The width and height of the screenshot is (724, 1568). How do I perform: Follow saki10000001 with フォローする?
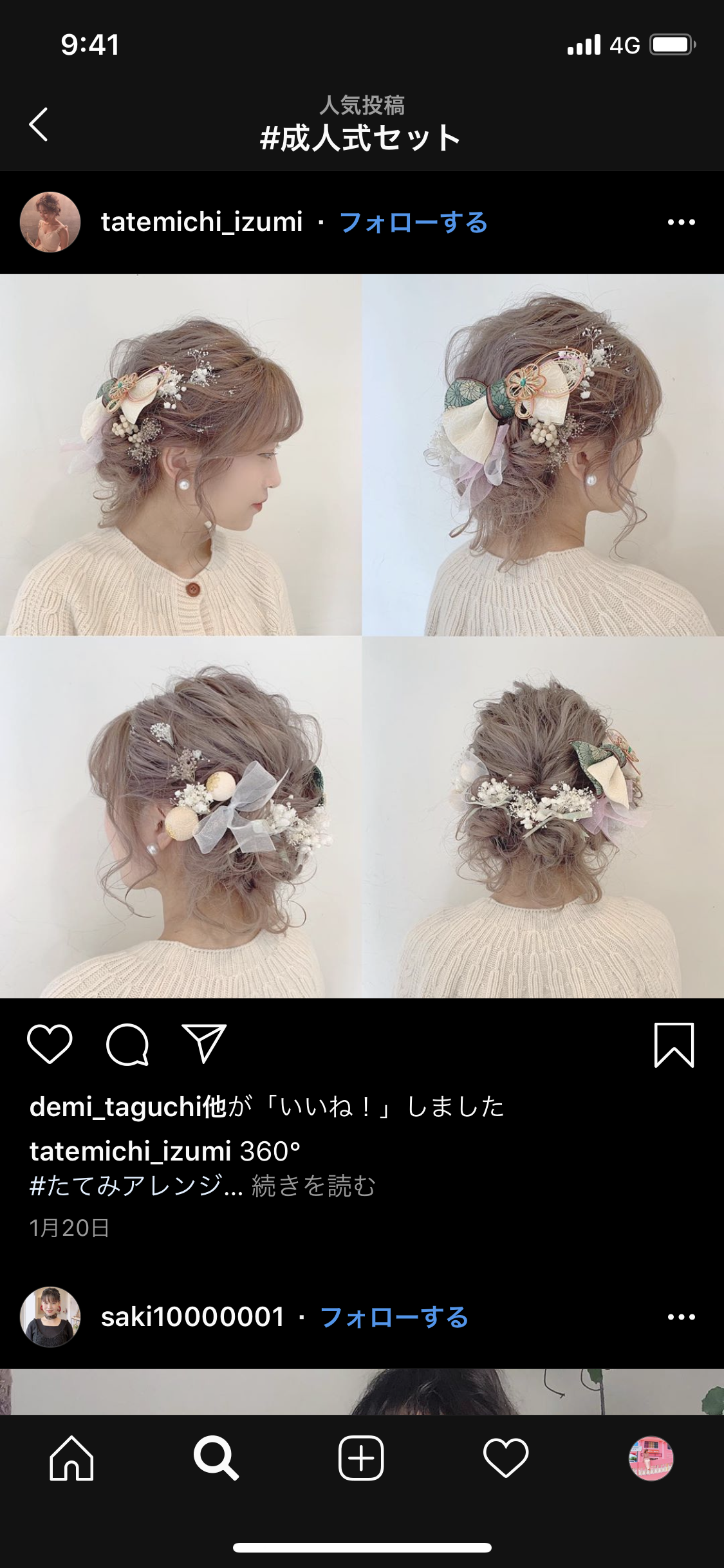[x=394, y=1317]
